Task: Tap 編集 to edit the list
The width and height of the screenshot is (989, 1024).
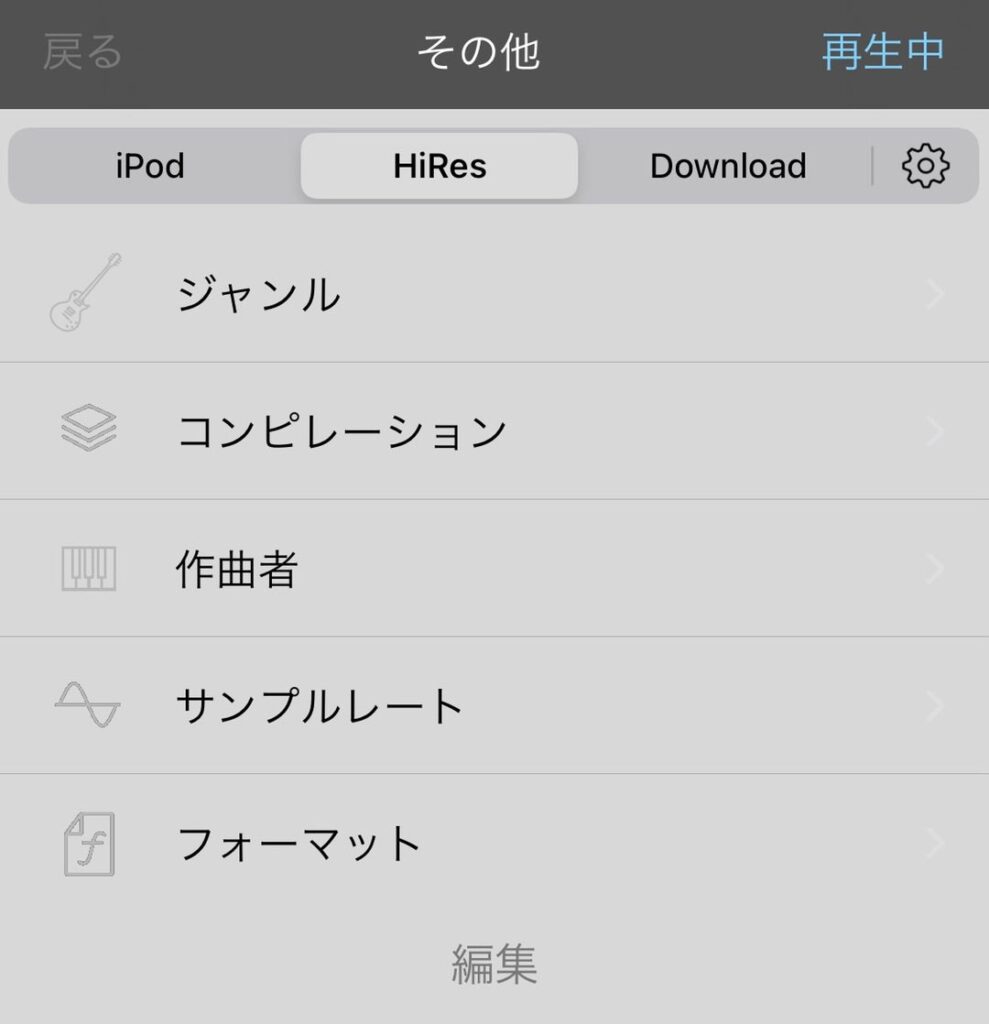Action: tap(494, 964)
